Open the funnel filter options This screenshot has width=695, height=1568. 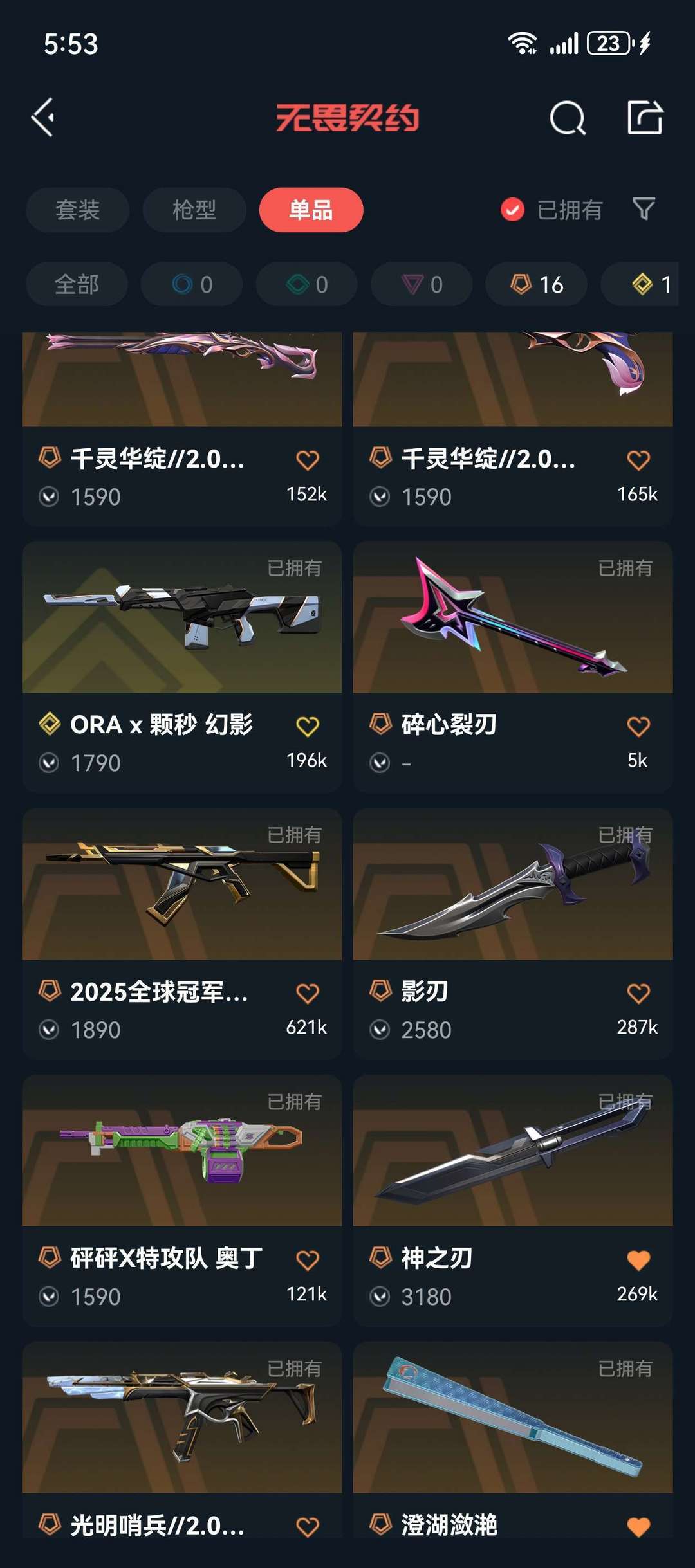644,209
